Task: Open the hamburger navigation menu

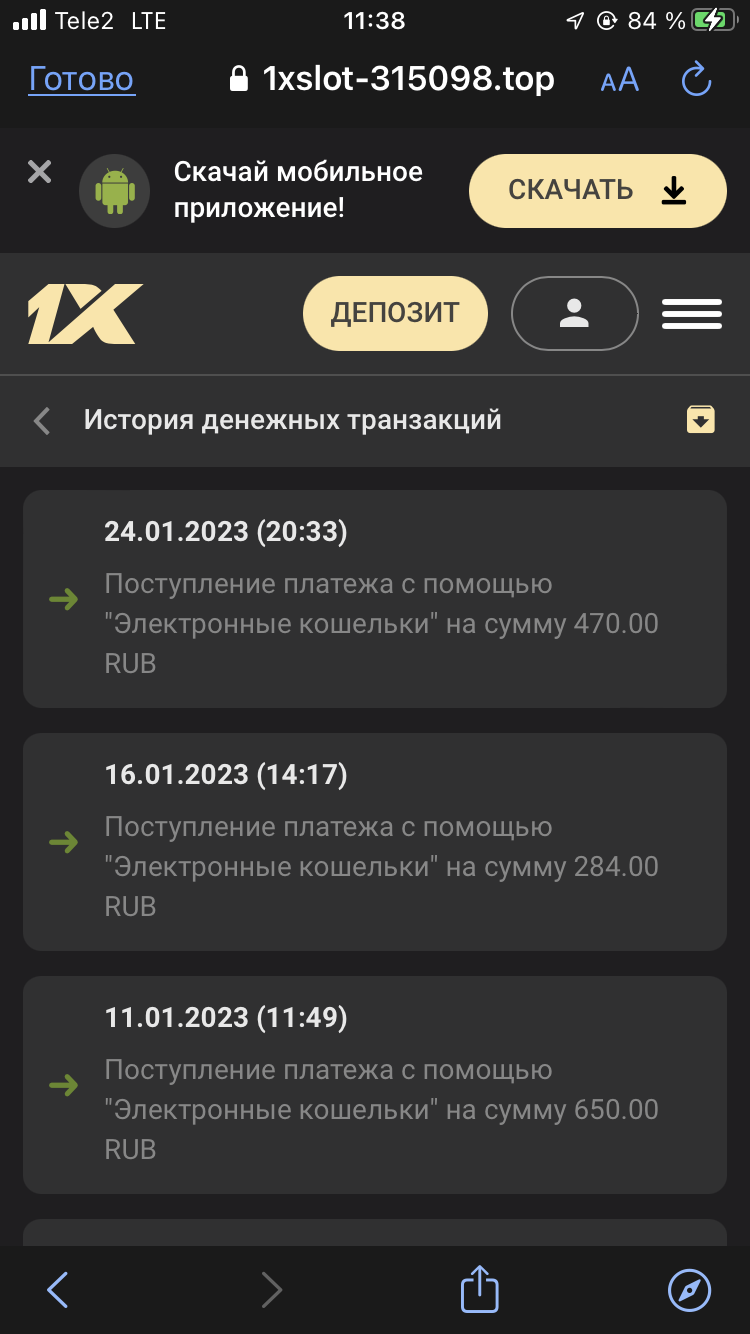Action: 691,313
